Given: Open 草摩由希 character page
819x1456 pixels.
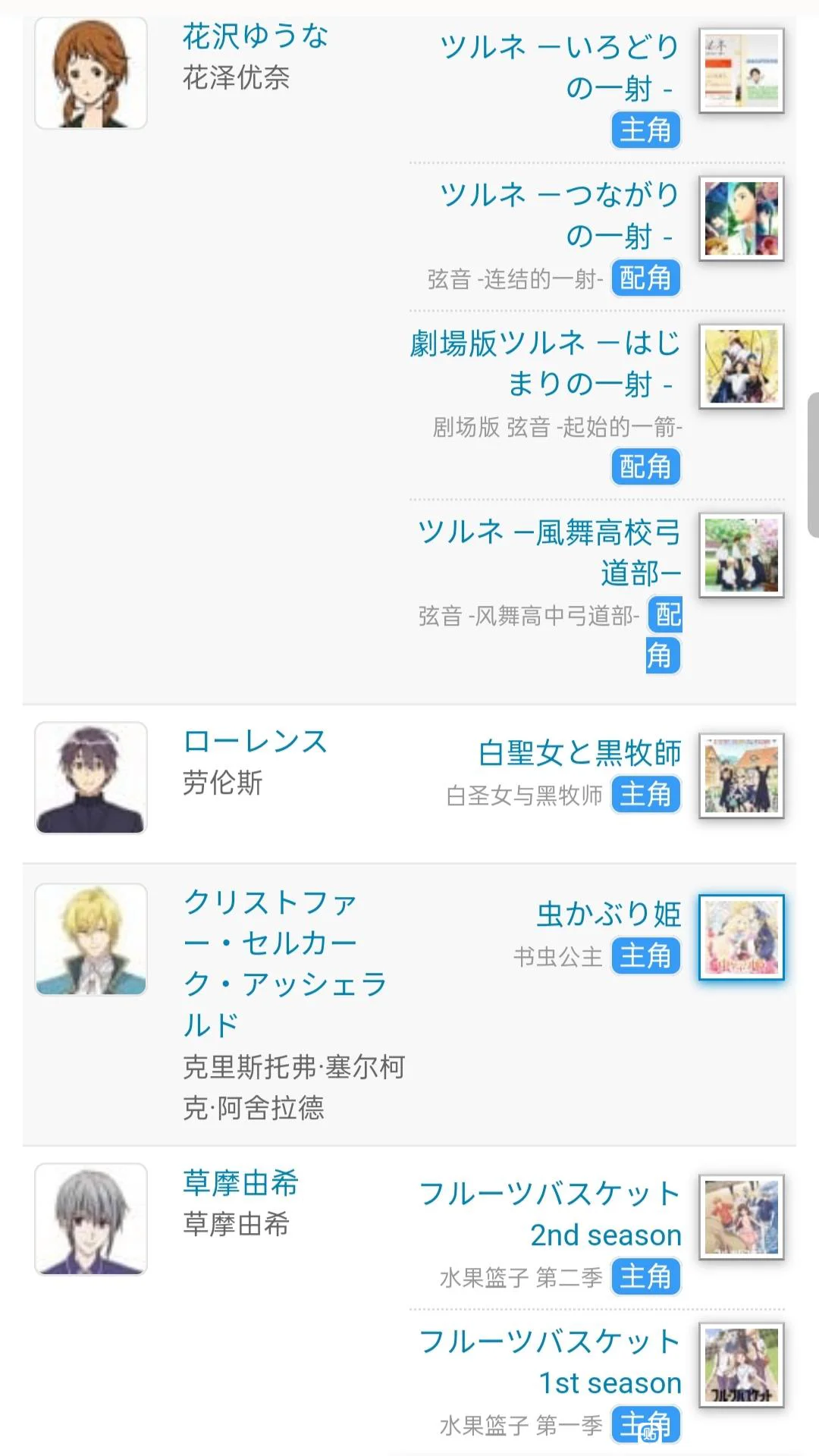Looking at the screenshot, I should click(240, 1182).
